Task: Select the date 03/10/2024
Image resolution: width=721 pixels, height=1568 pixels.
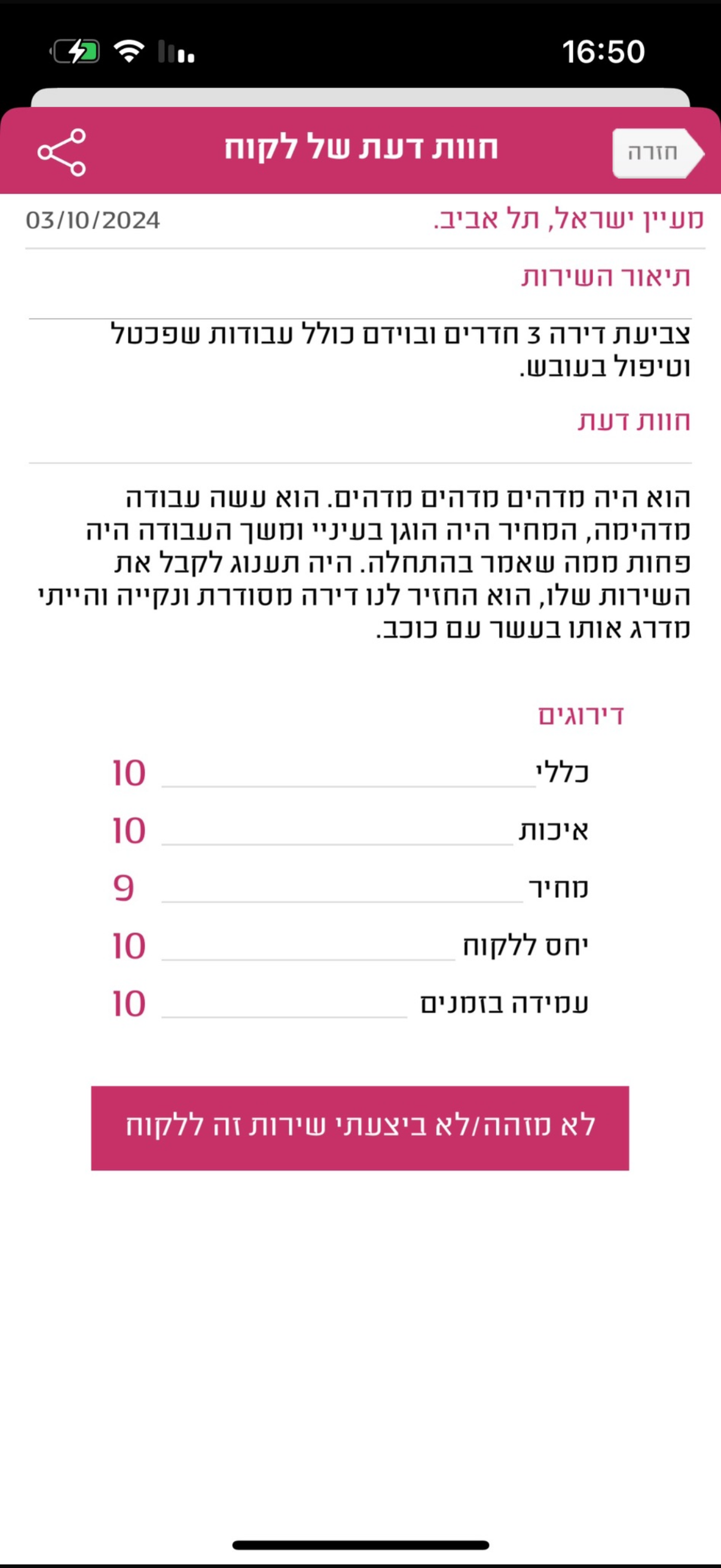Action: (93, 220)
